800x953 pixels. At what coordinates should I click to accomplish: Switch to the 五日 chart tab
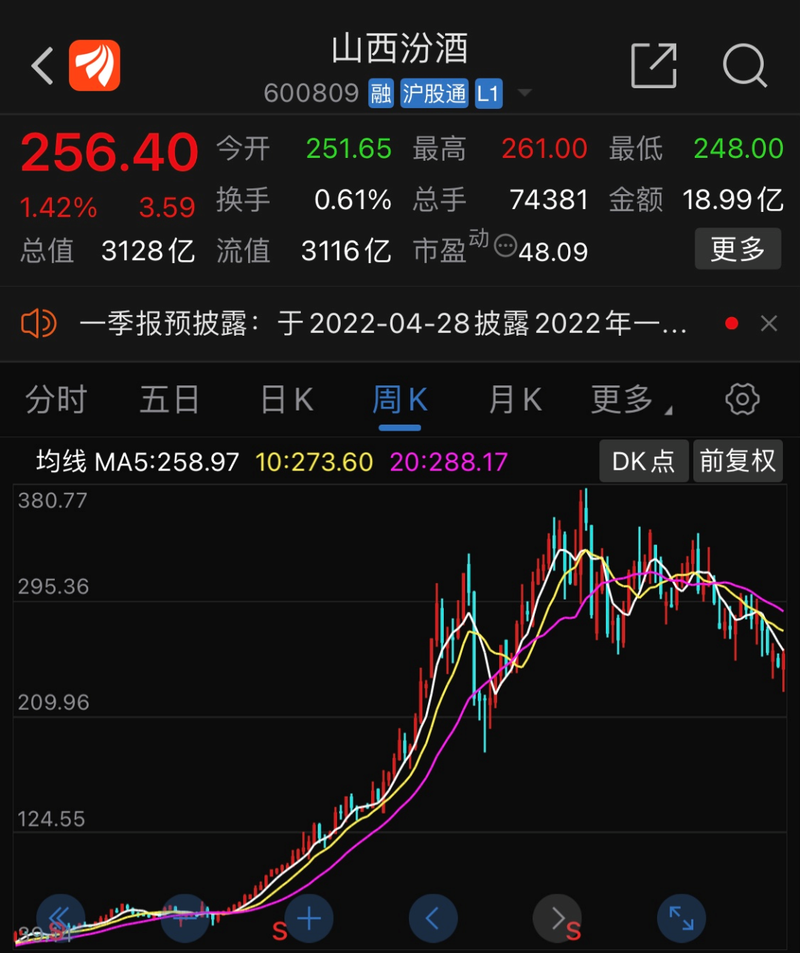(x=169, y=400)
